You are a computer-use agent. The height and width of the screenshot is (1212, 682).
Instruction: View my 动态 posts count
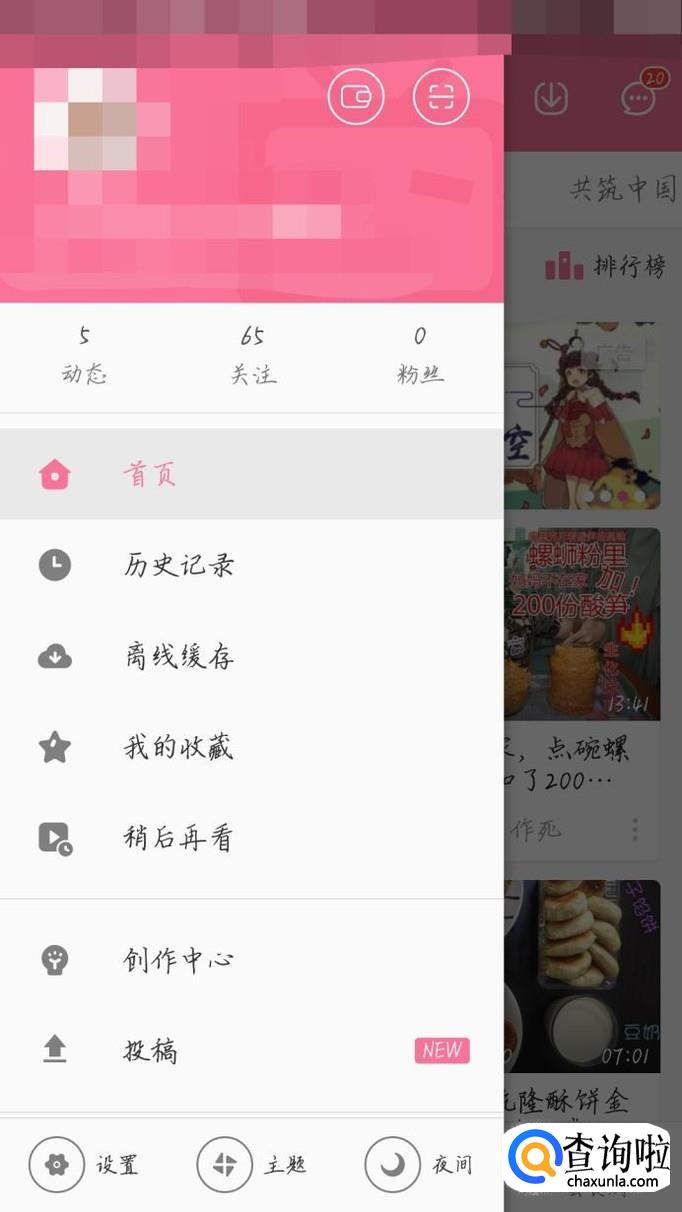(x=84, y=355)
